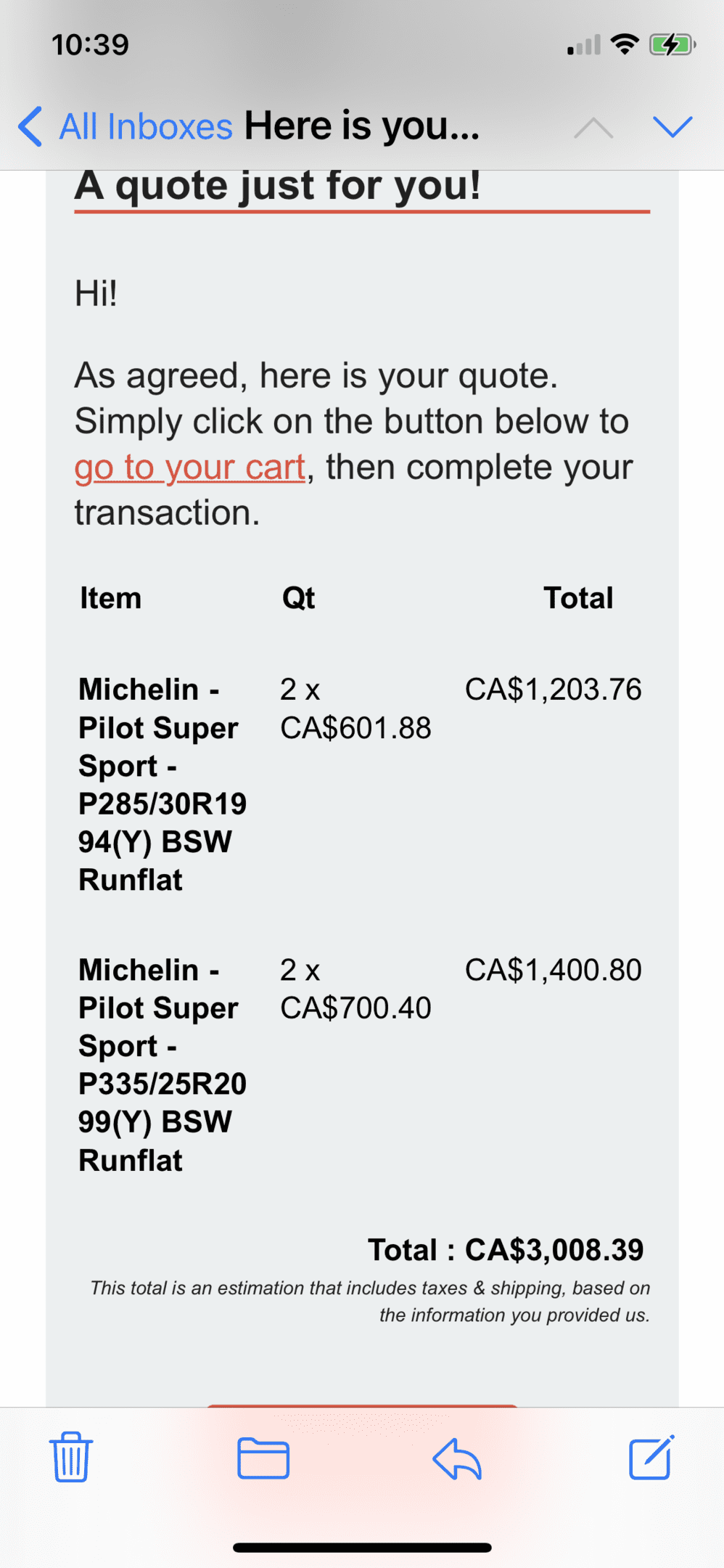Reply to this quote email

click(457, 1457)
